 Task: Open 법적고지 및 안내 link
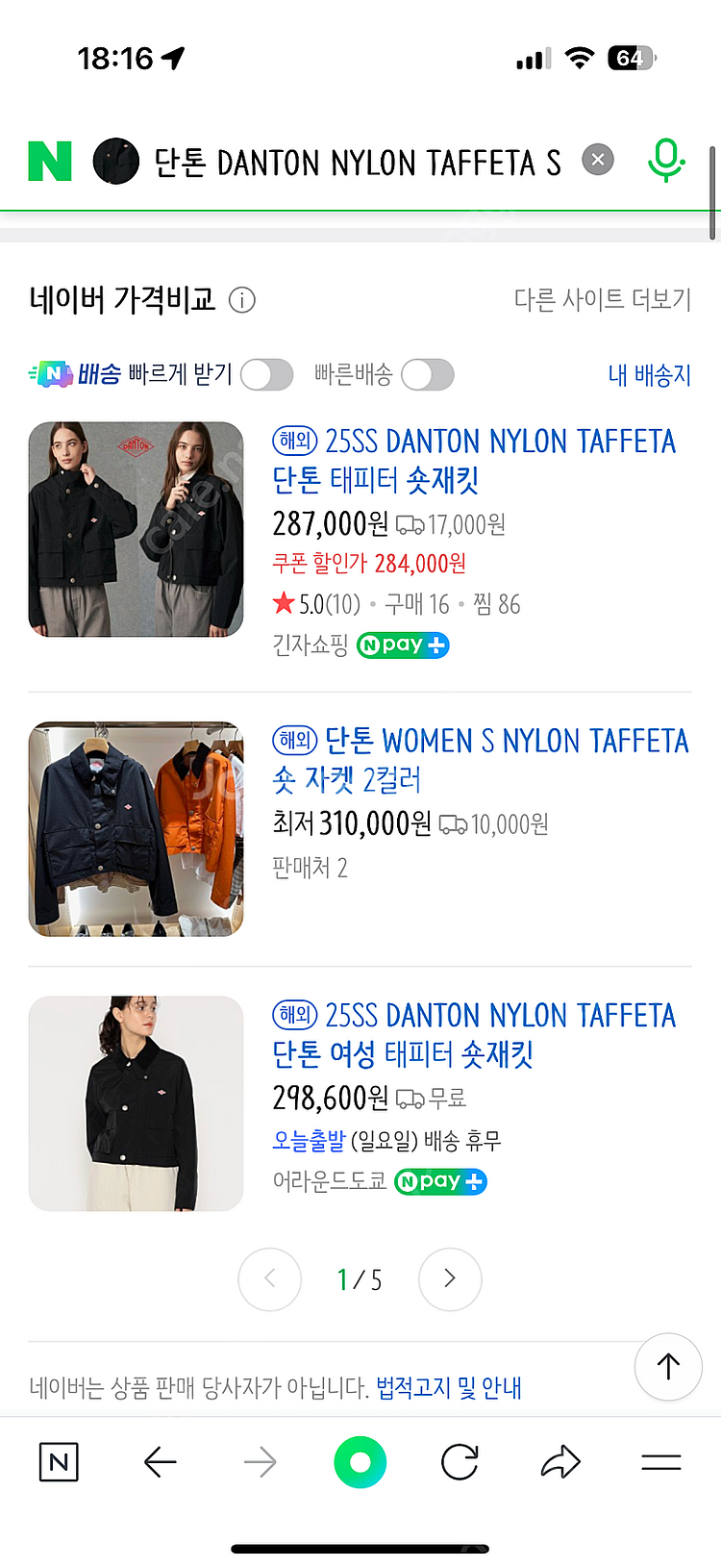coord(450,1388)
